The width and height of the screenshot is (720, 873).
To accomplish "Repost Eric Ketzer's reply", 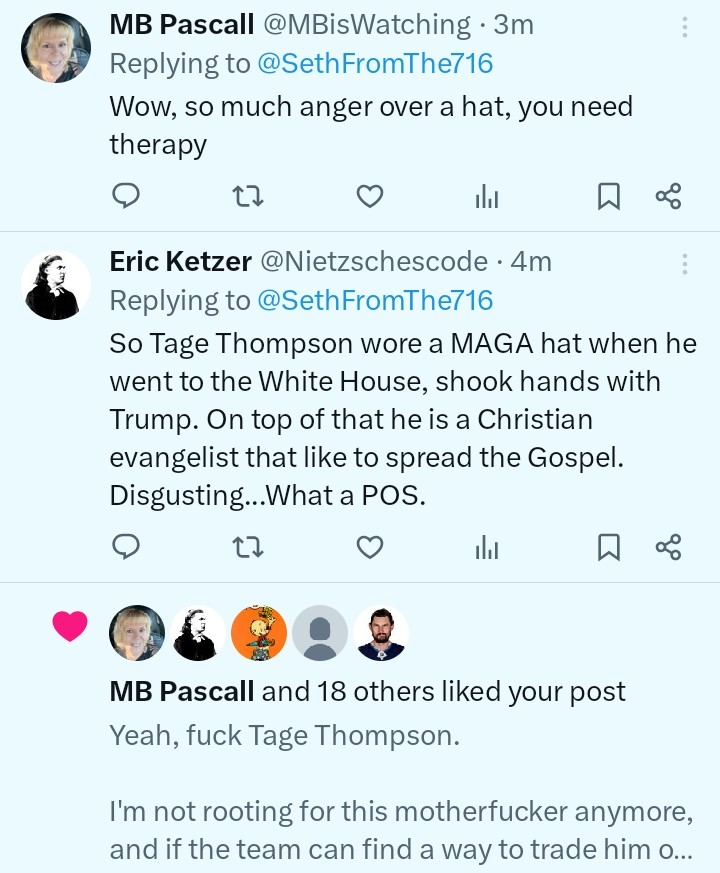I will (x=248, y=546).
